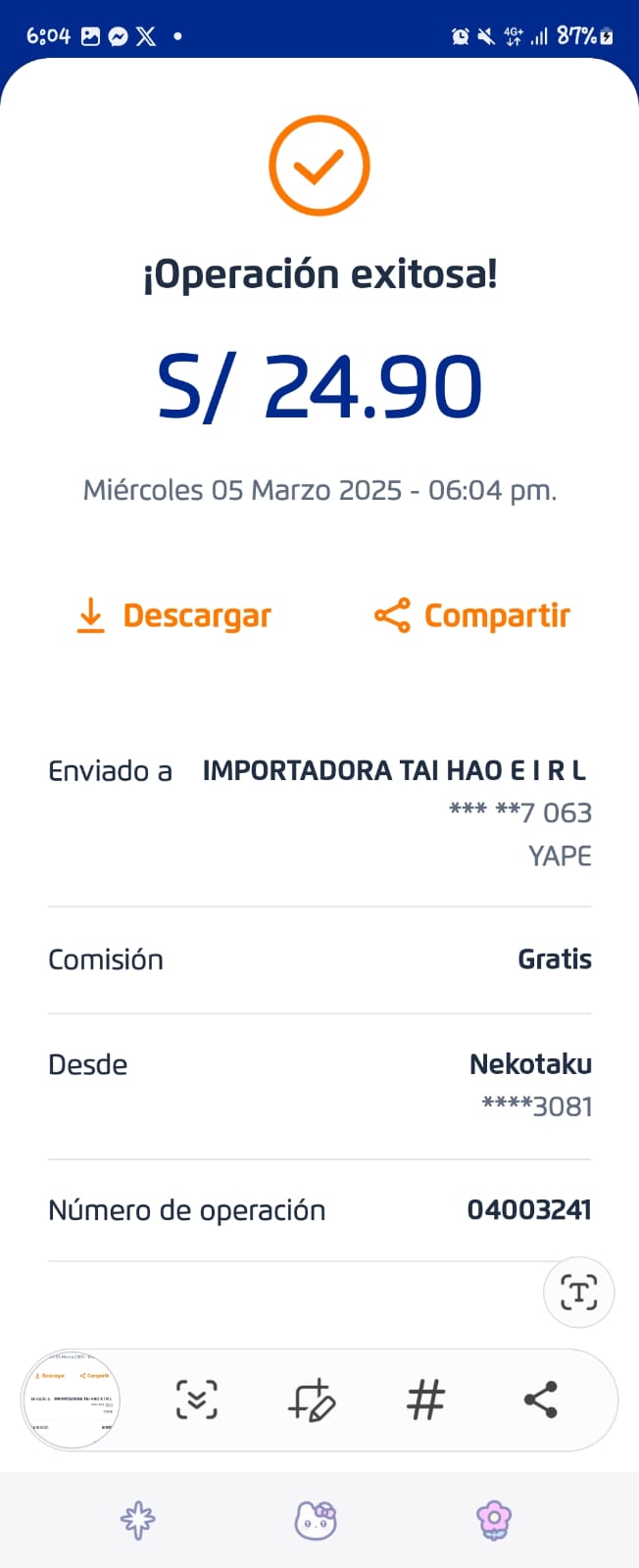Viewport: 639px width, 1568px height.
Task: Add a hashtag tag to the screenshot
Action: point(425,1399)
